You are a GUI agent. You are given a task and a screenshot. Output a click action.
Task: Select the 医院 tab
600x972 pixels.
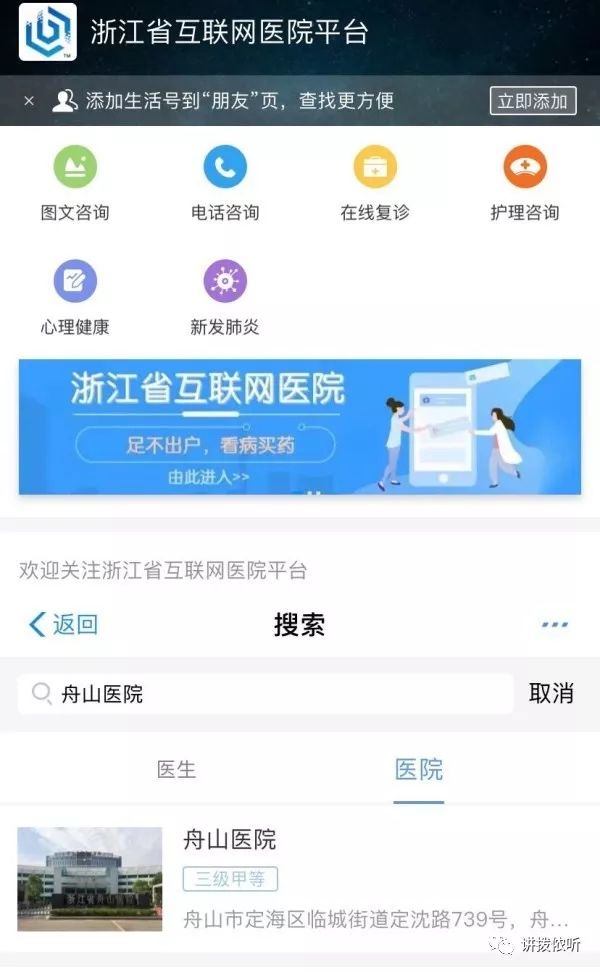click(418, 770)
